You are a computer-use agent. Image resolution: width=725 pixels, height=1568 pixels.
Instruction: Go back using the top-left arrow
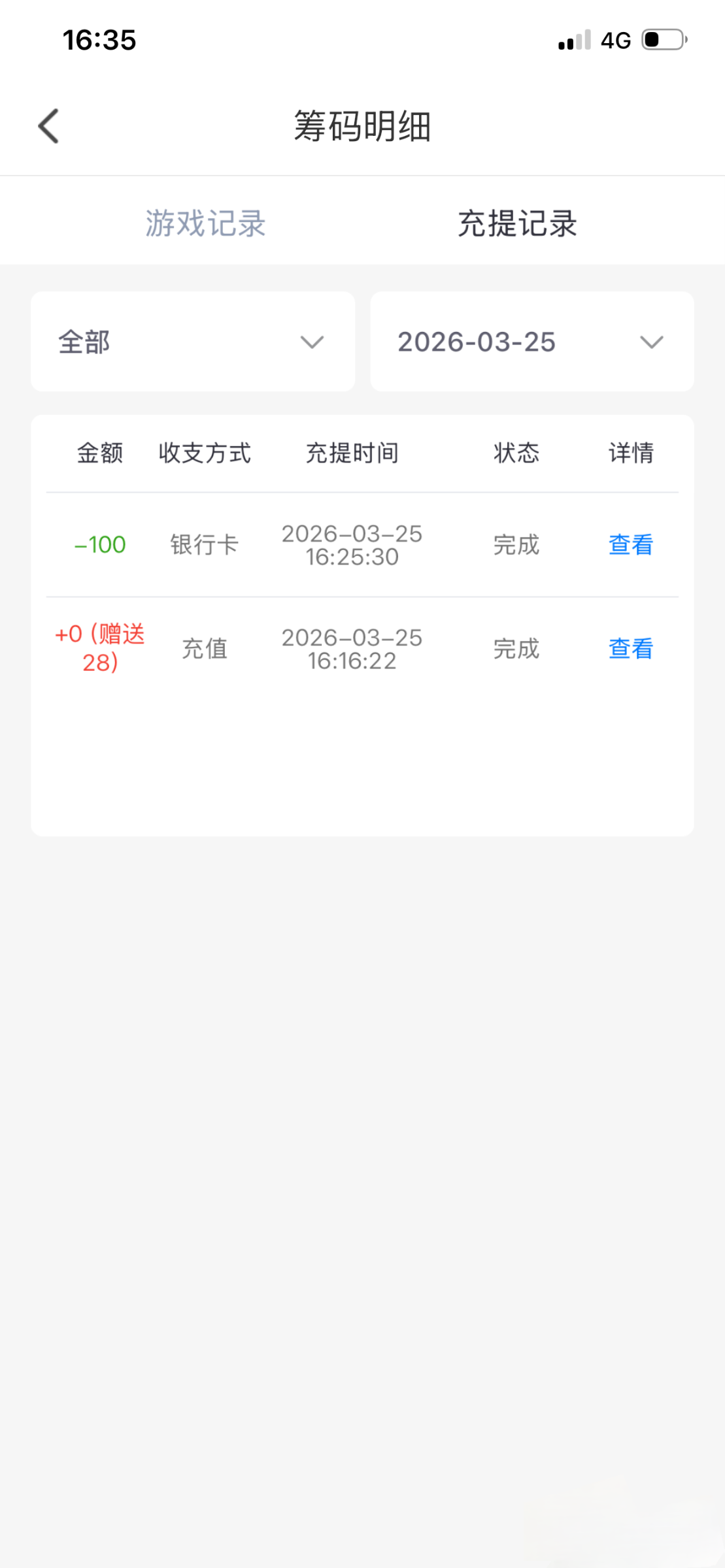(49, 126)
